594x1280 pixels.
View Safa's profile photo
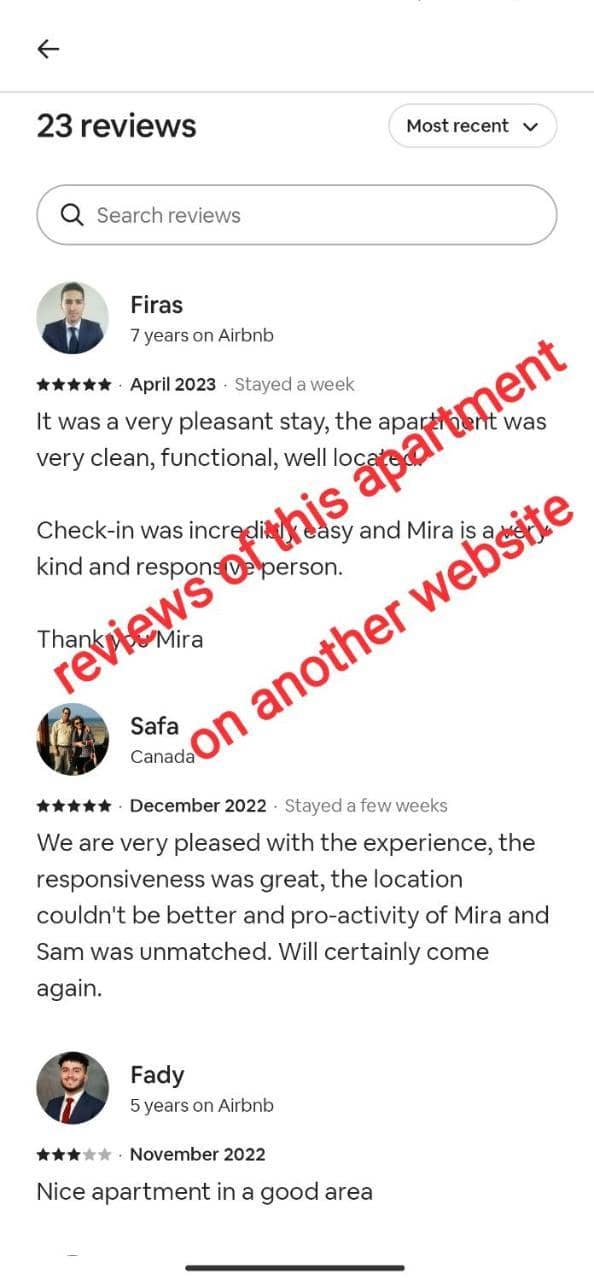72,740
